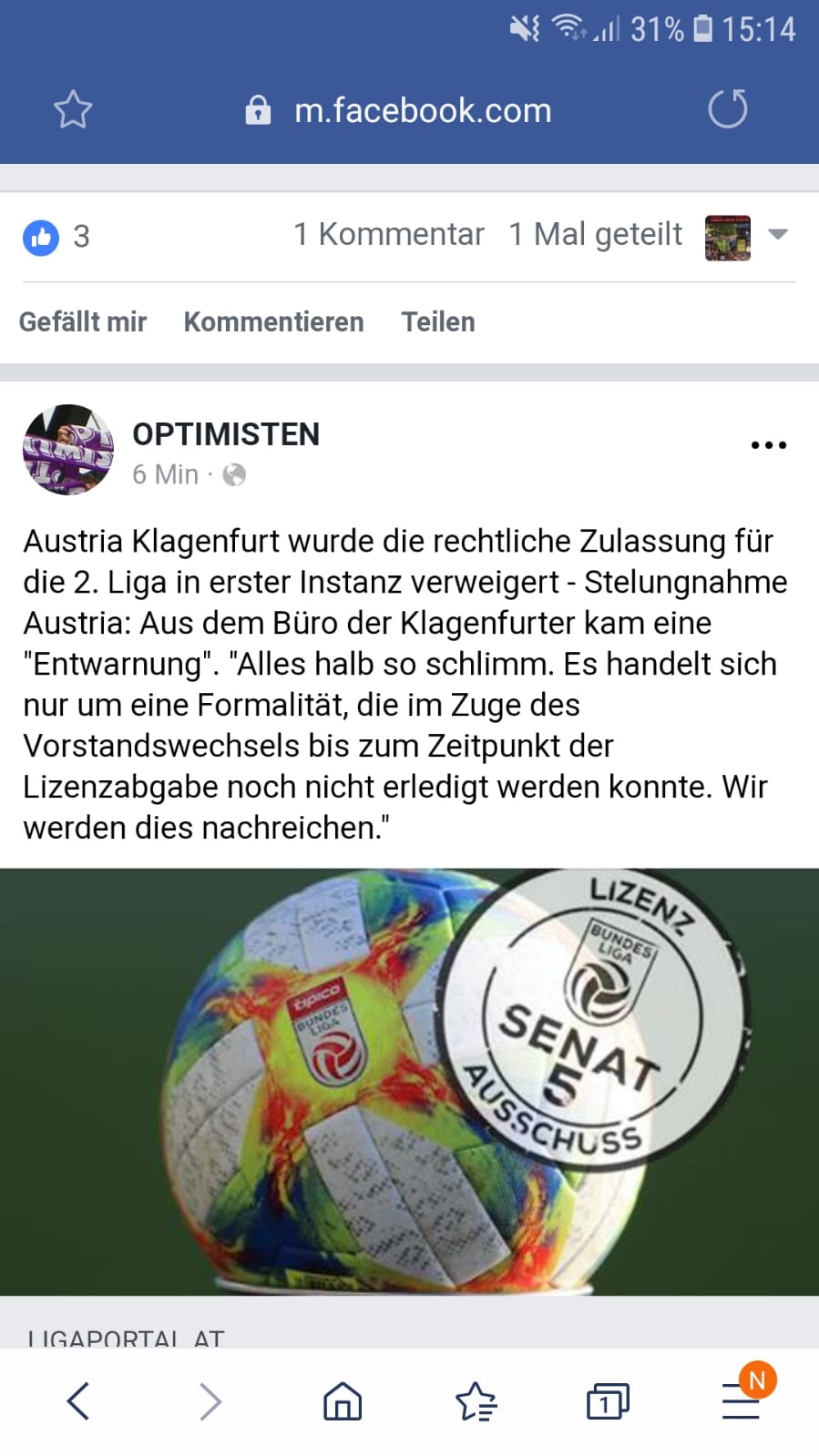Open the OPTIMISTEN page profile
This screenshot has width=819, height=1456.
(x=226, y=434)
